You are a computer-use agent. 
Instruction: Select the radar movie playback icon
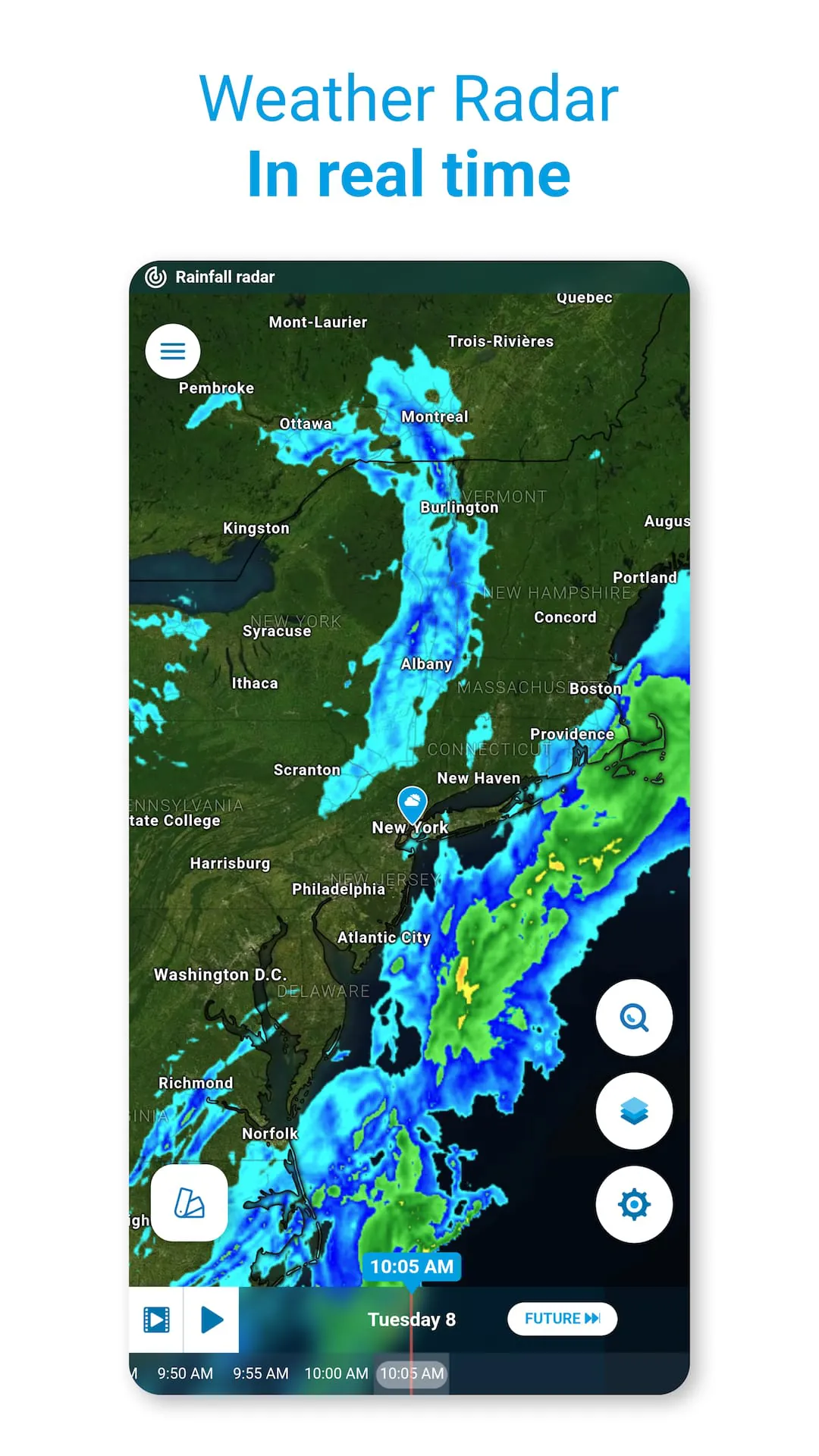155,1319
